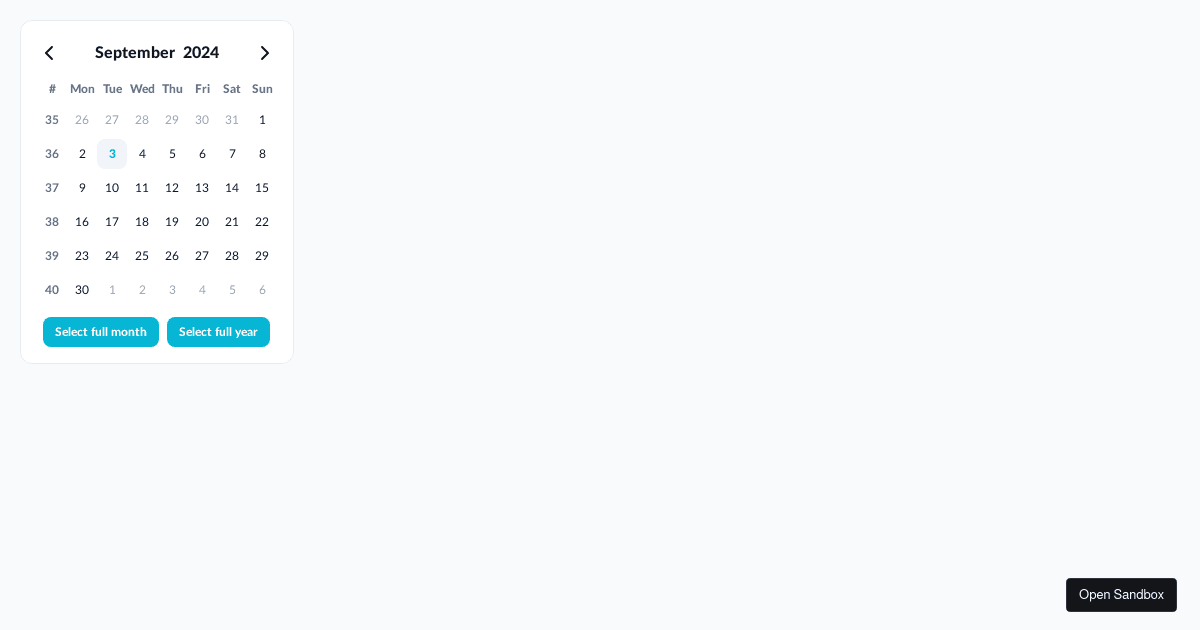This screenshot has height=630, width=1200.
Task: Go to the next month
Action: [x=264, y=53]
